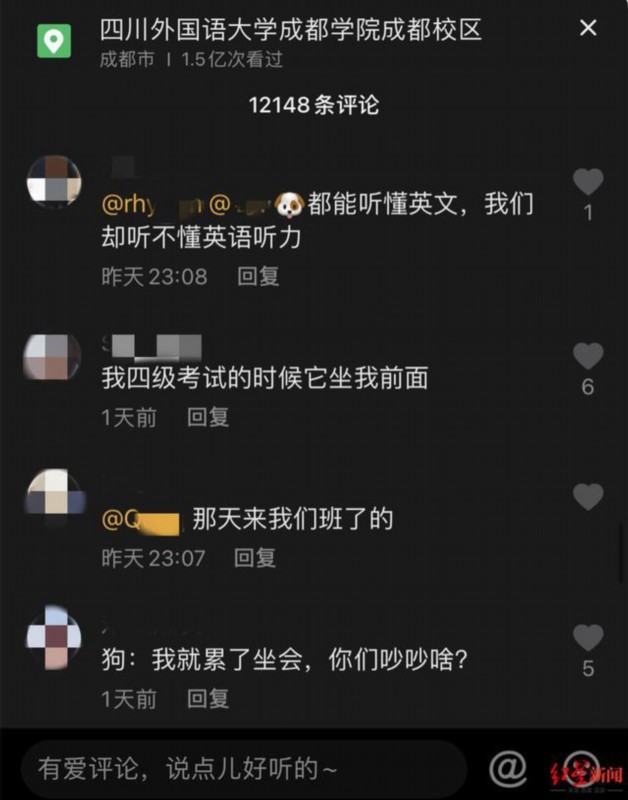Reply to the 四级考试 comment
628x800 pixels.
point(208,417)
